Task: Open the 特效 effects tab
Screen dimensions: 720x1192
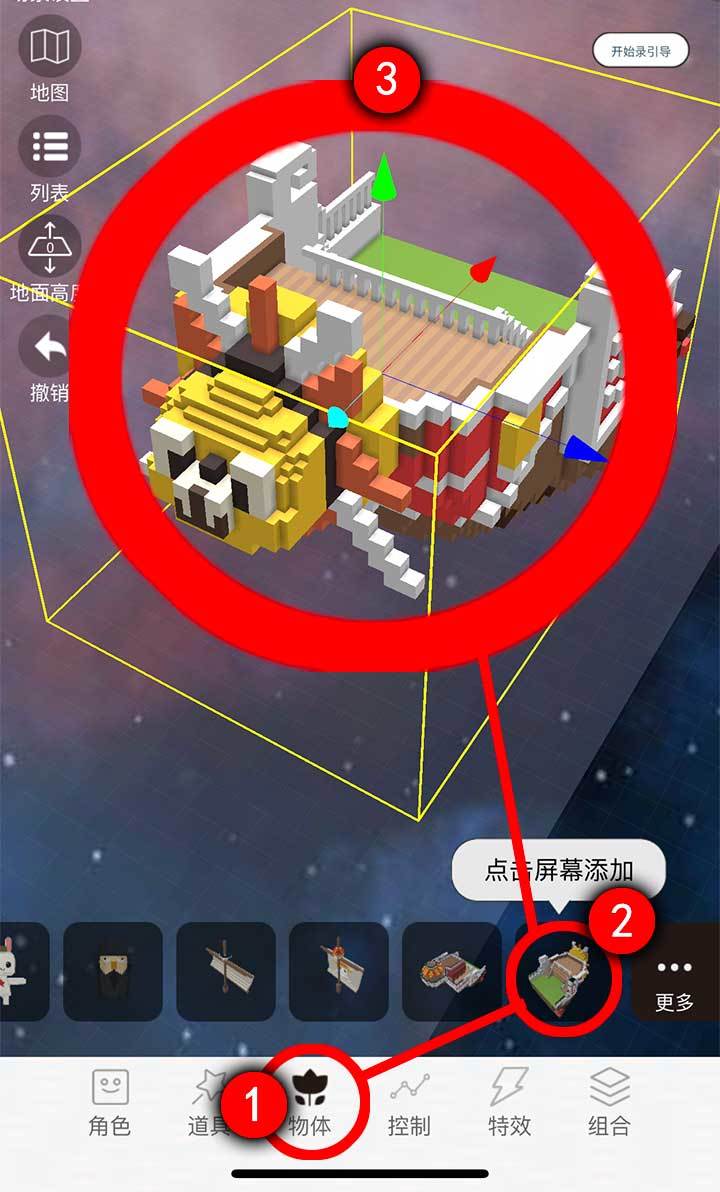Action: 509,1102
